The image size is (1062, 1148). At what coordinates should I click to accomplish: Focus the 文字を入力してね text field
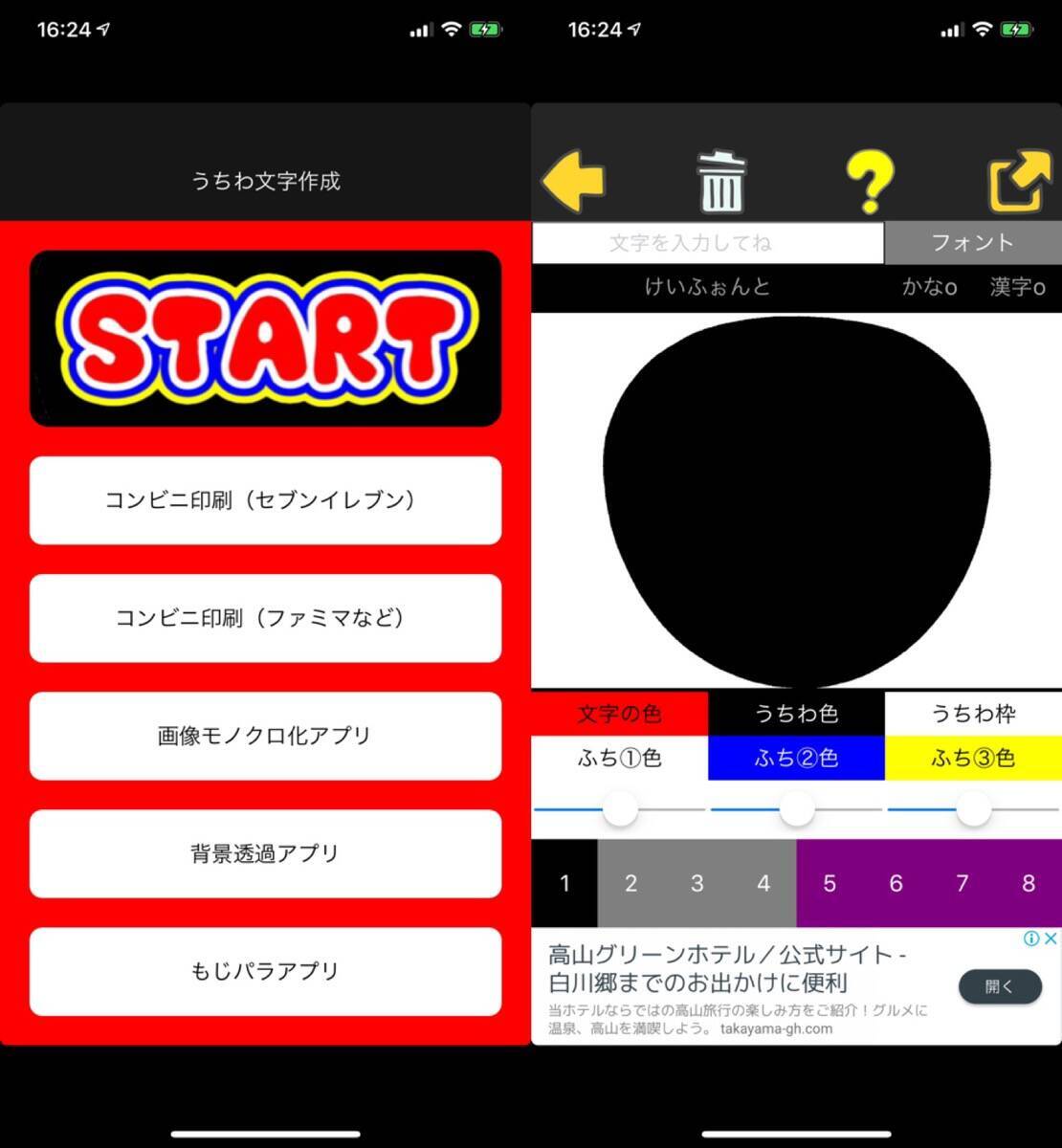(707, 243)
